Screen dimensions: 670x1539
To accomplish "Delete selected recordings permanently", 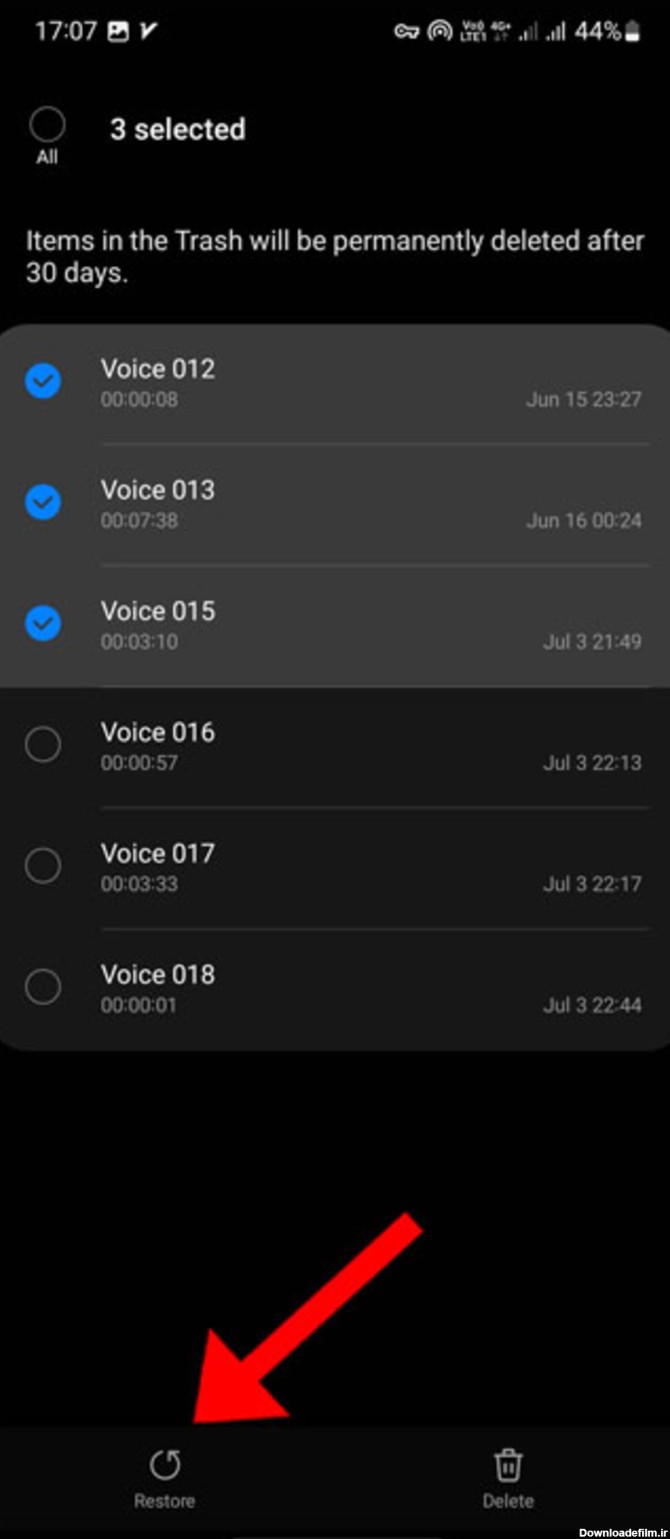I will [x=508, y=1479].
